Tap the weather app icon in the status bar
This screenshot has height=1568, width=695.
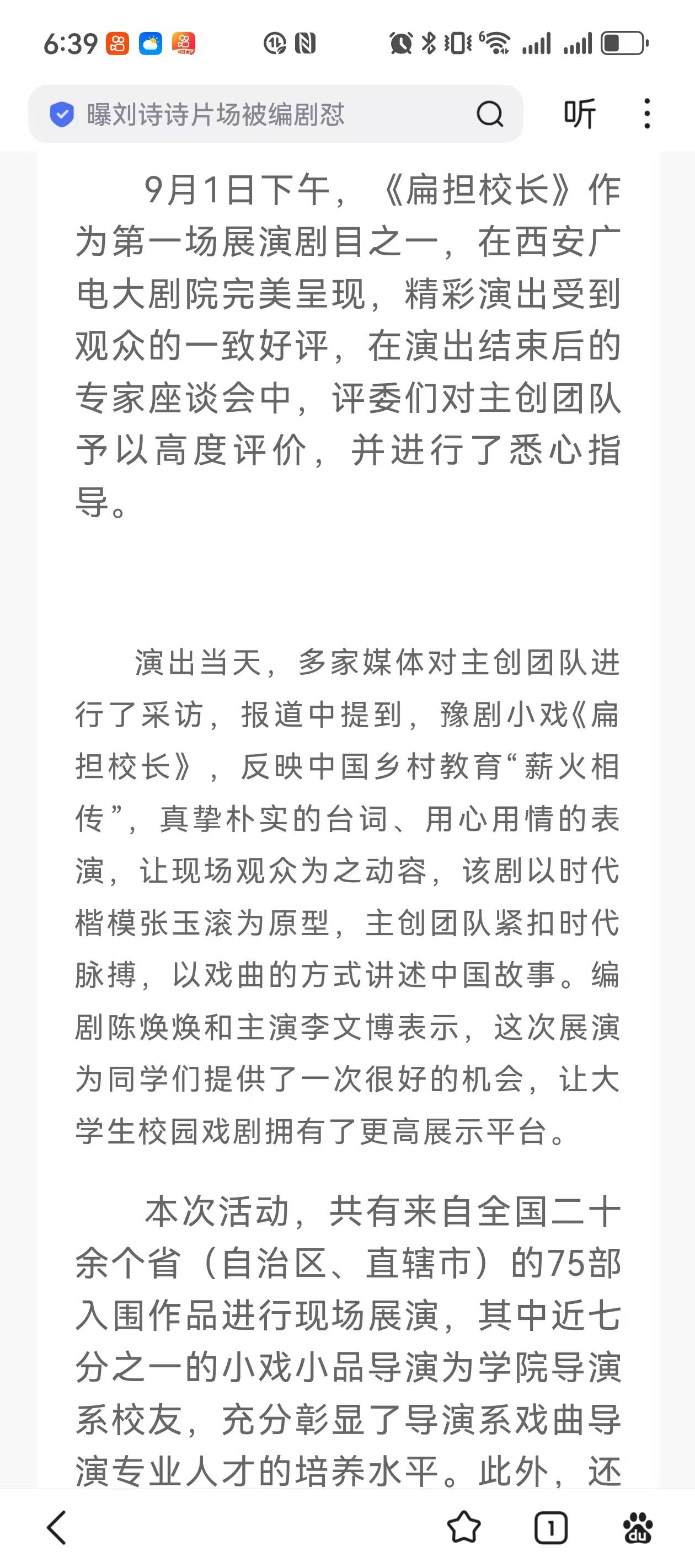[150, 42]
